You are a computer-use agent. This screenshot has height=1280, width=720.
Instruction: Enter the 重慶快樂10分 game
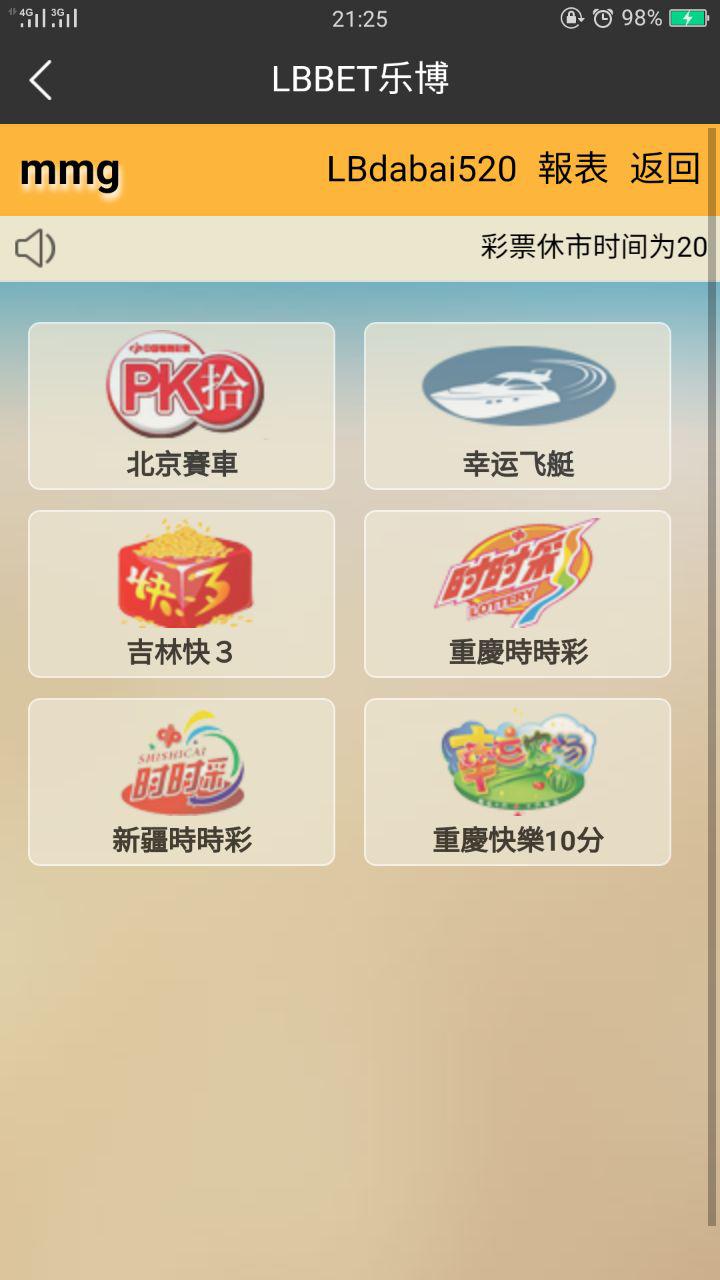click(517, 782)
